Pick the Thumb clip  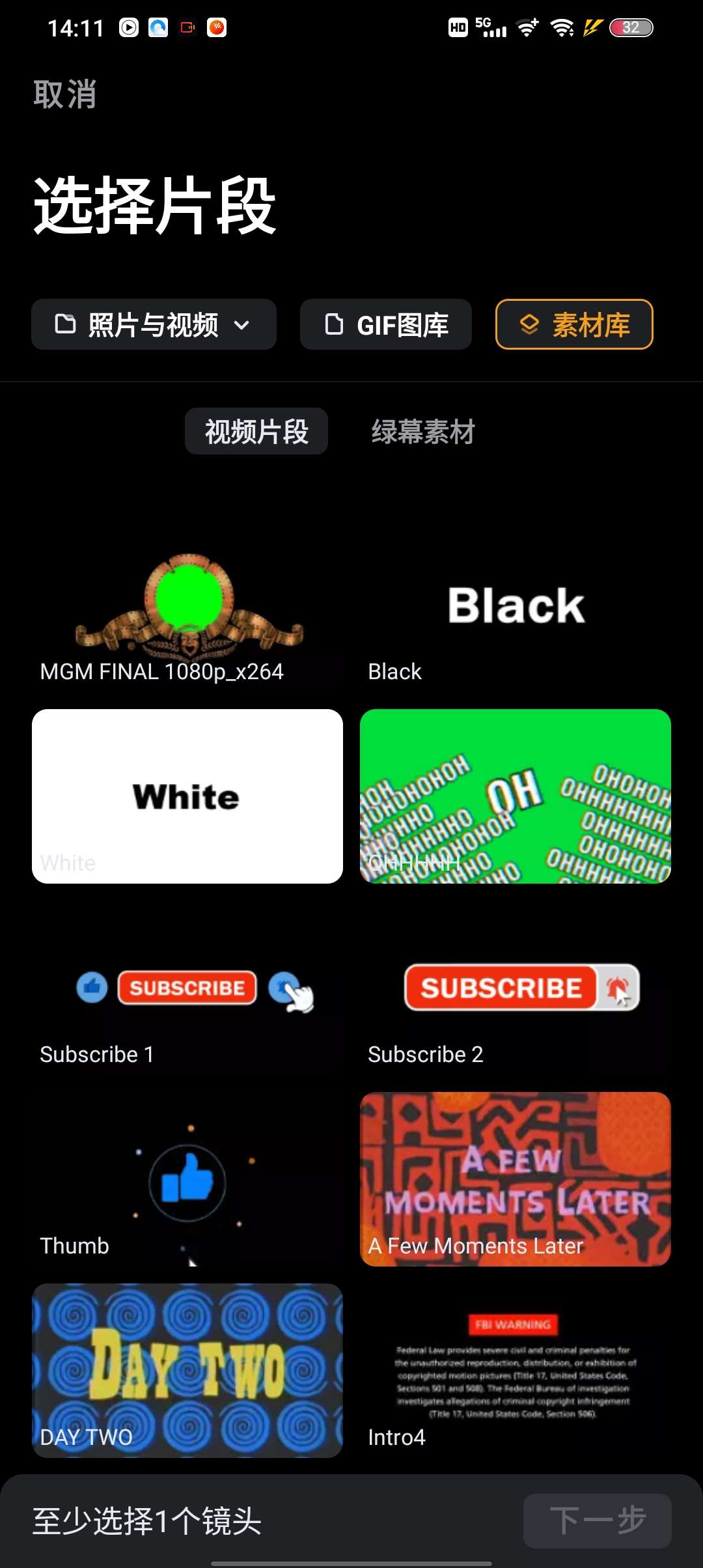tap(187, 1179)
